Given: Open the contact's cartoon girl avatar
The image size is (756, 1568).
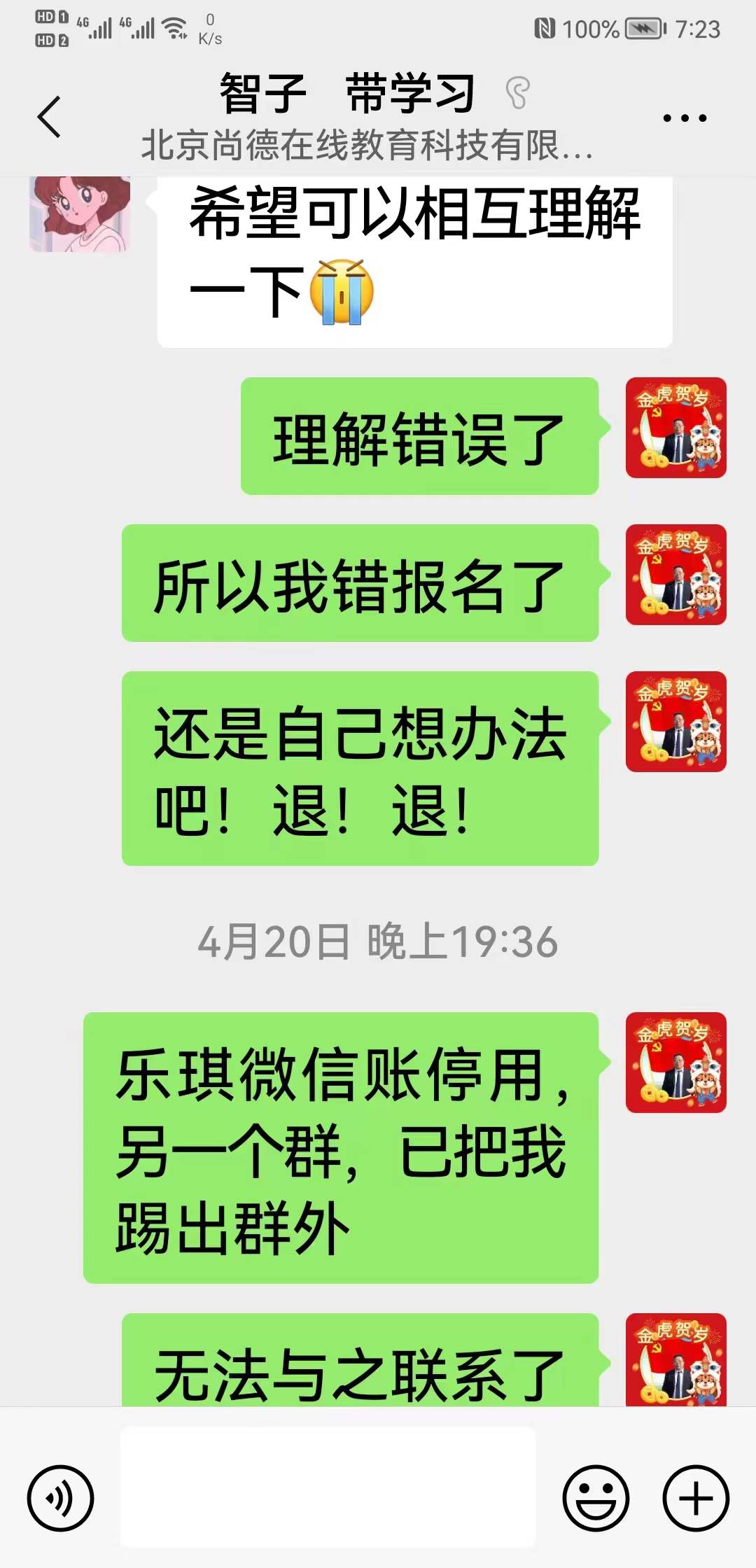Looking at the screenshot, I should (x=80, y=213).
